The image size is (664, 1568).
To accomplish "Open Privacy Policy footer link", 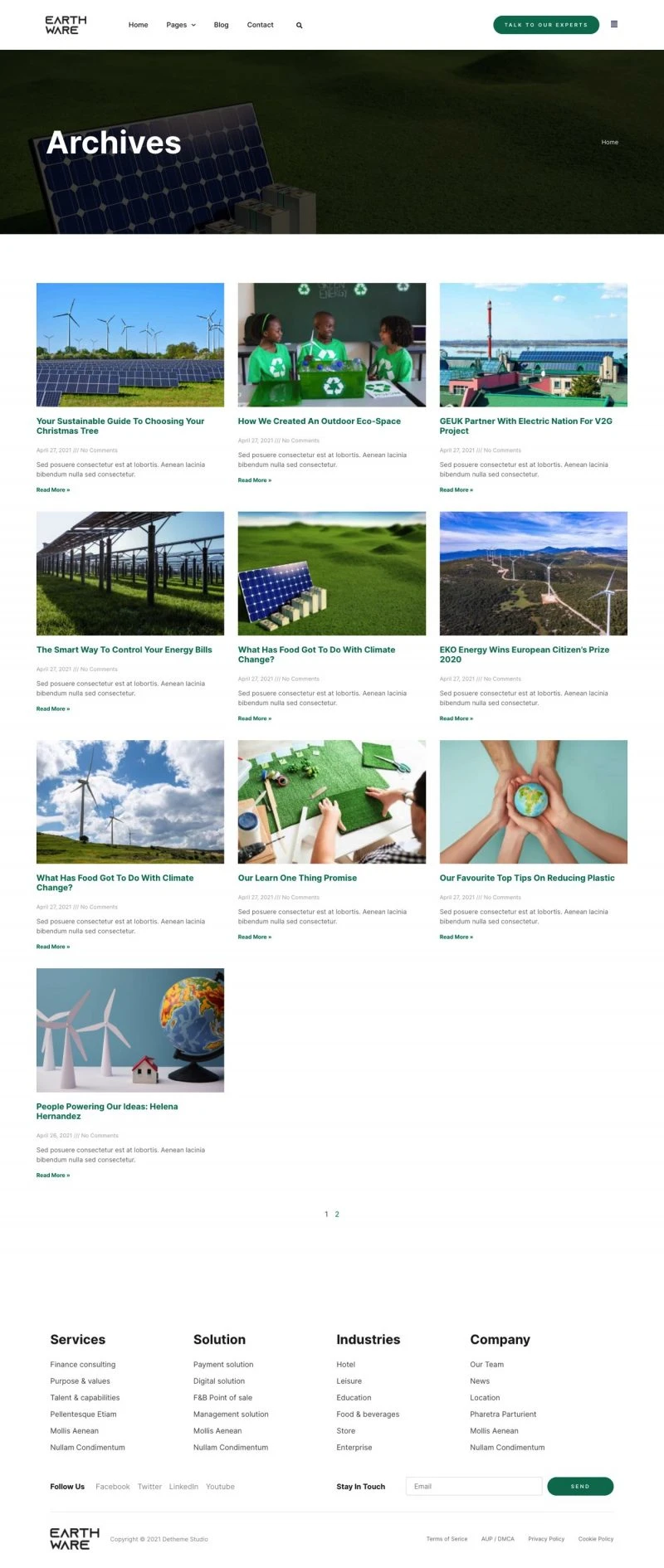I will (x=545, y=1539).
